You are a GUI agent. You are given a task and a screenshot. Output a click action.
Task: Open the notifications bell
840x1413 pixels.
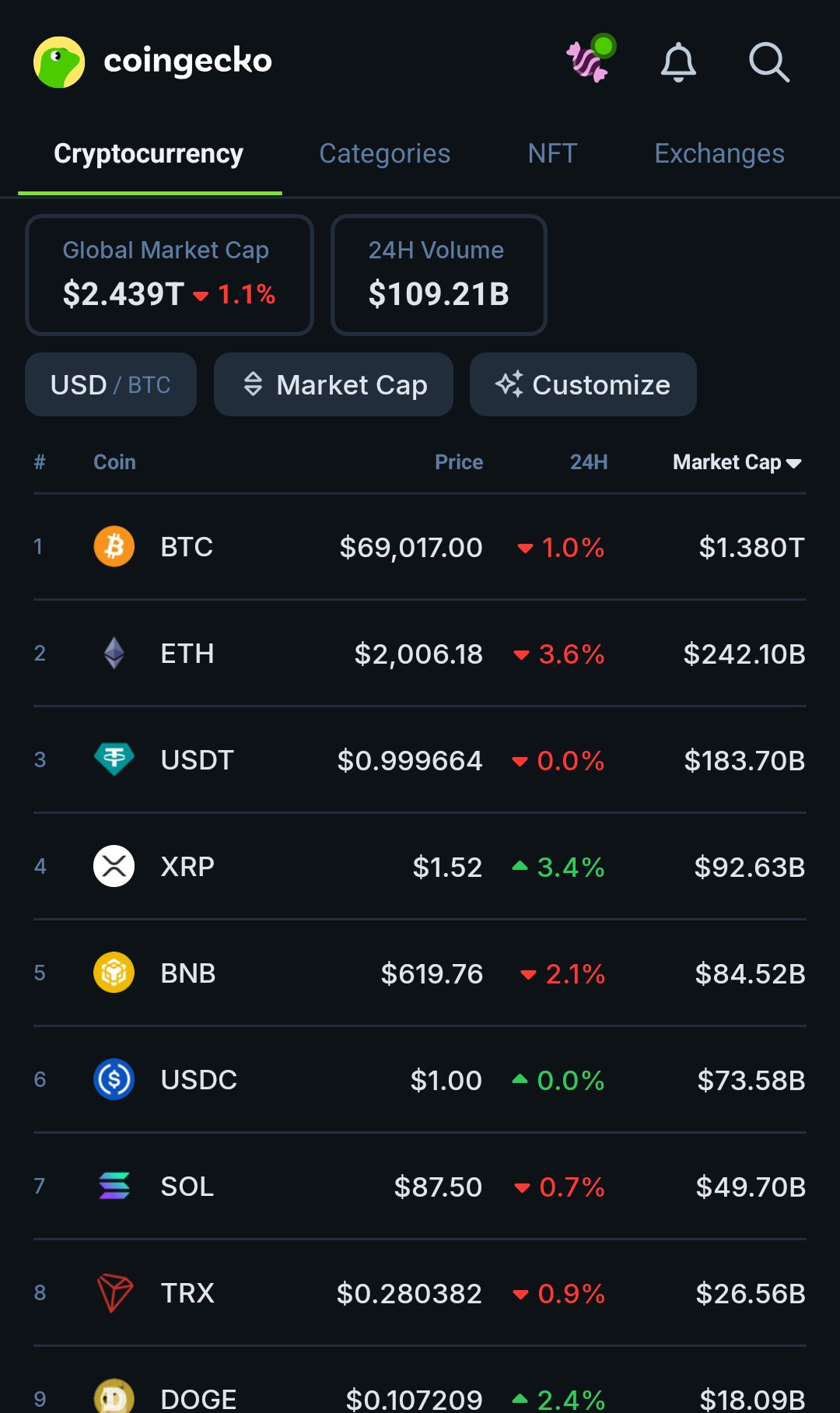678,61
